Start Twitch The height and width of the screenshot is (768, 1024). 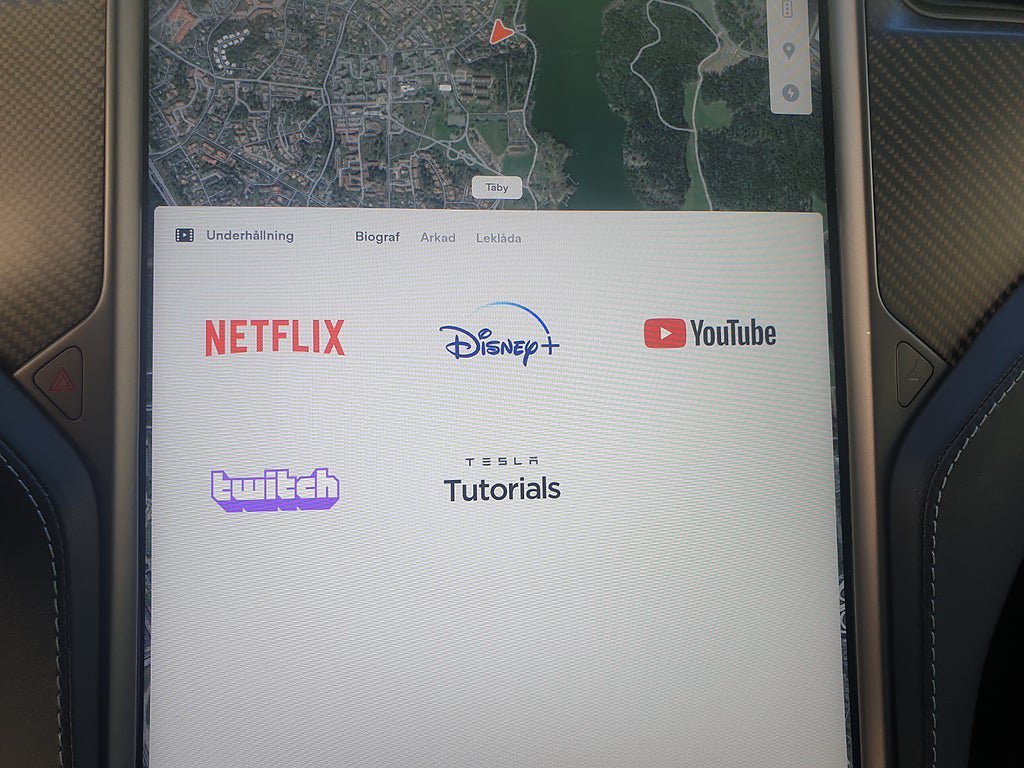pos(275,489)
